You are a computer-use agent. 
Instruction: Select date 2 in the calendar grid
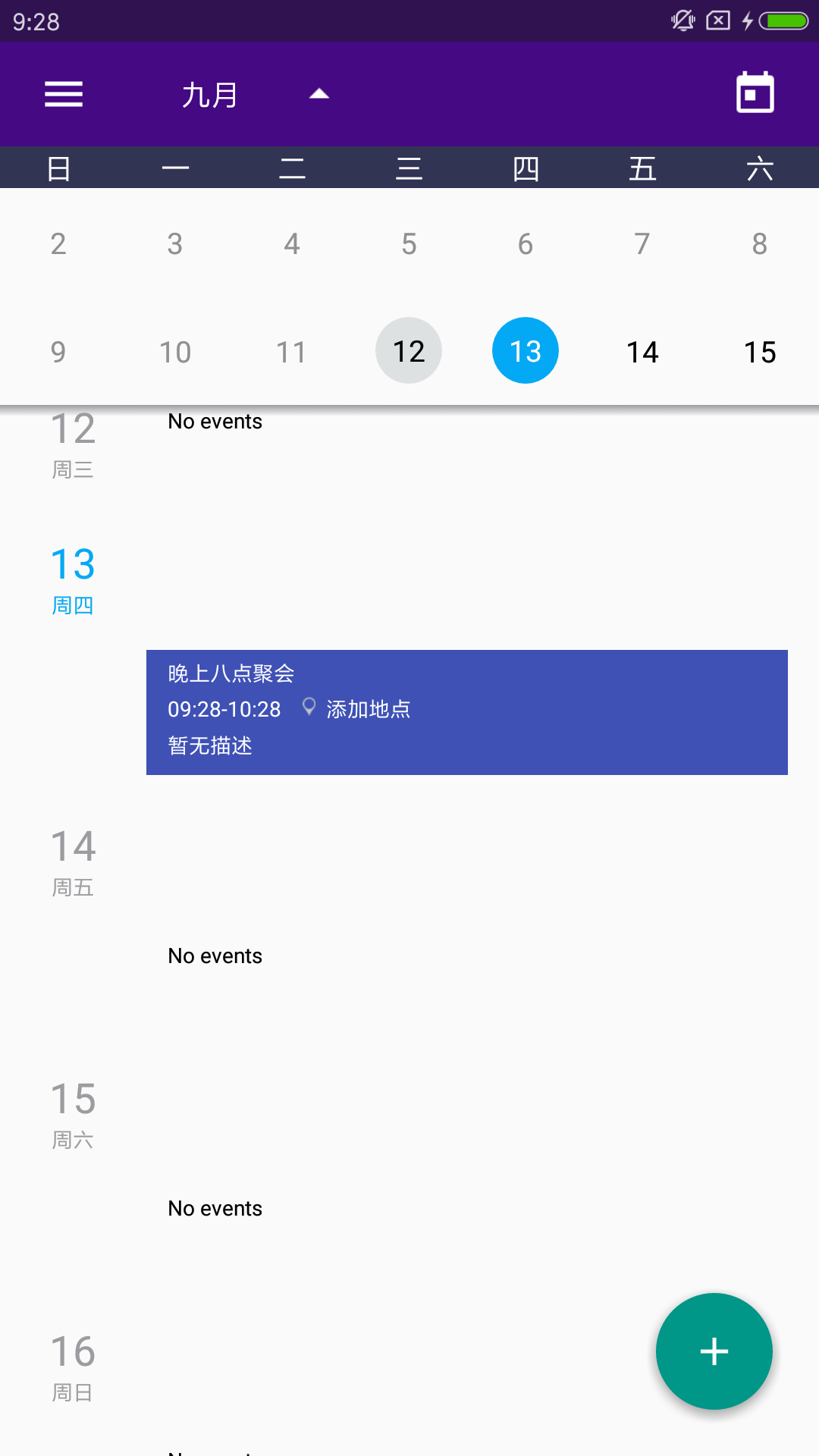pos(58,244)
